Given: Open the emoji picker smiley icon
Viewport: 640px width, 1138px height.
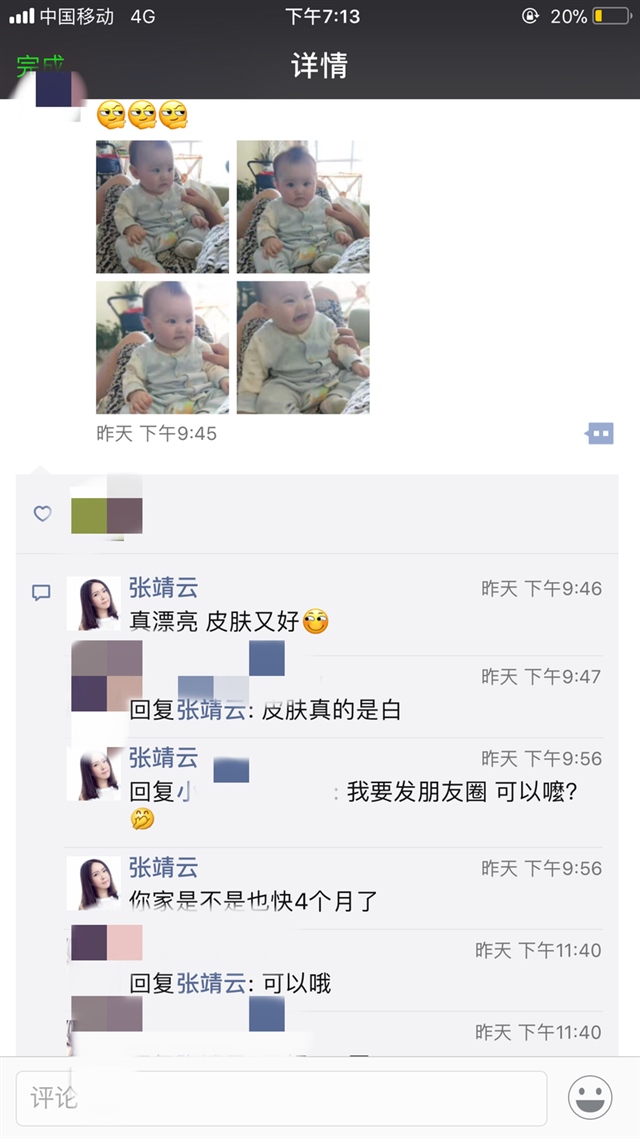Looking at the screenshot, I should 590,1098.
